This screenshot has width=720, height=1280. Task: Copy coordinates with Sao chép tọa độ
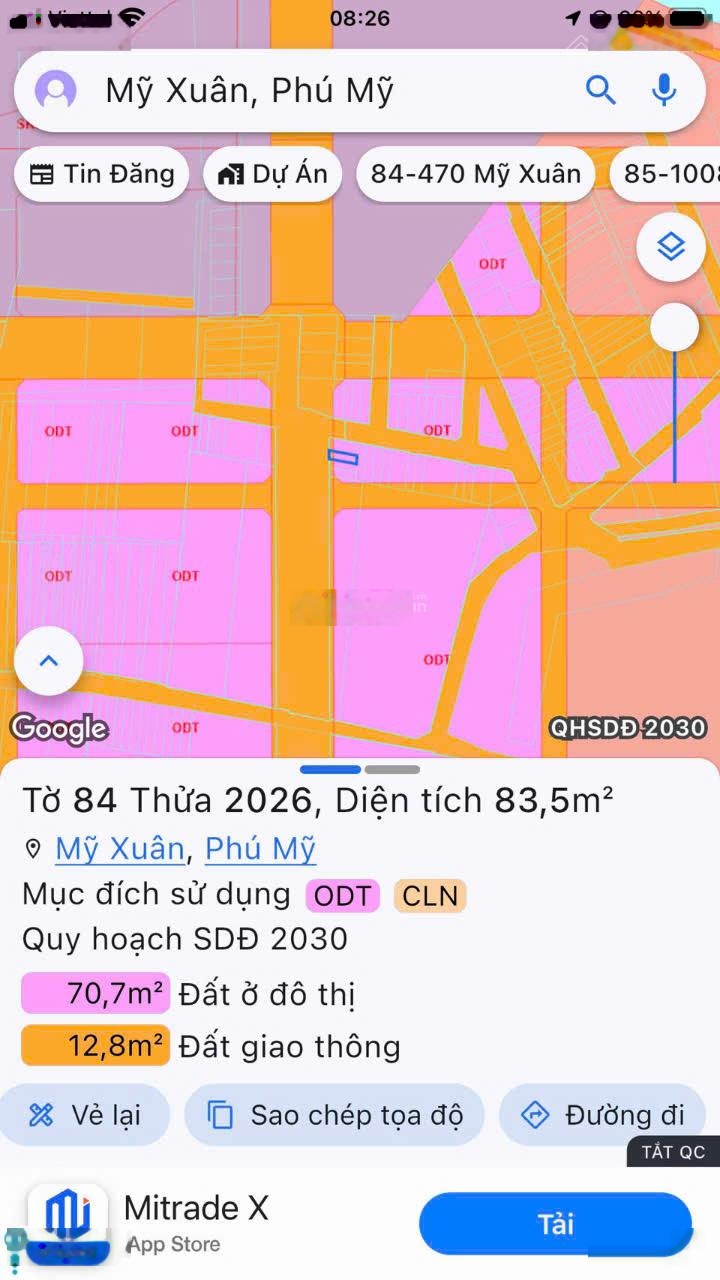point(335,1115)
